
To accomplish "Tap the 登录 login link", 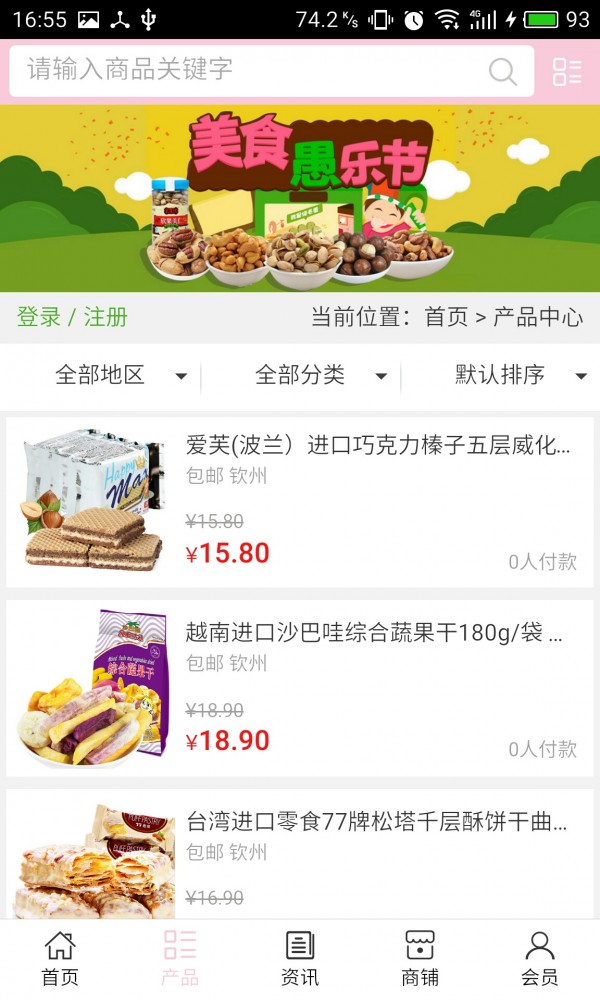I will click(39, 317).
